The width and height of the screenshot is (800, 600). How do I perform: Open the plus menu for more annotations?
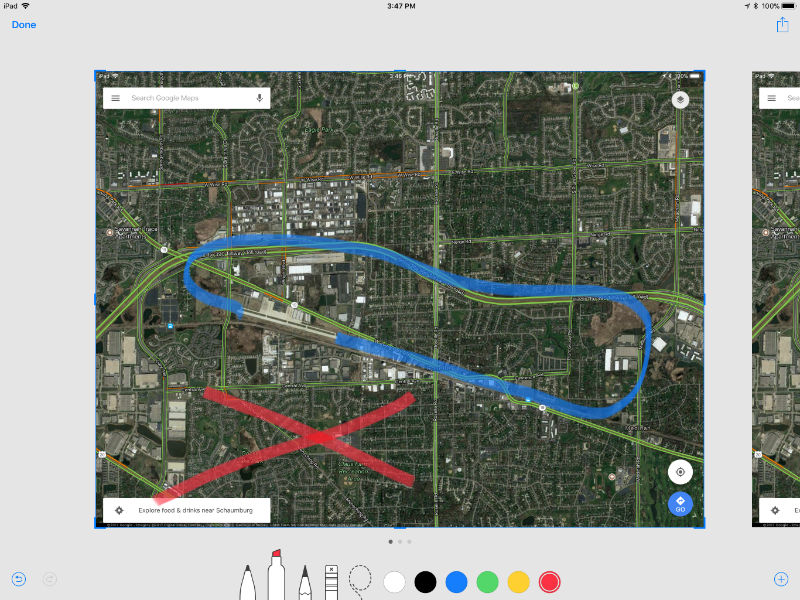pos(781,579)
